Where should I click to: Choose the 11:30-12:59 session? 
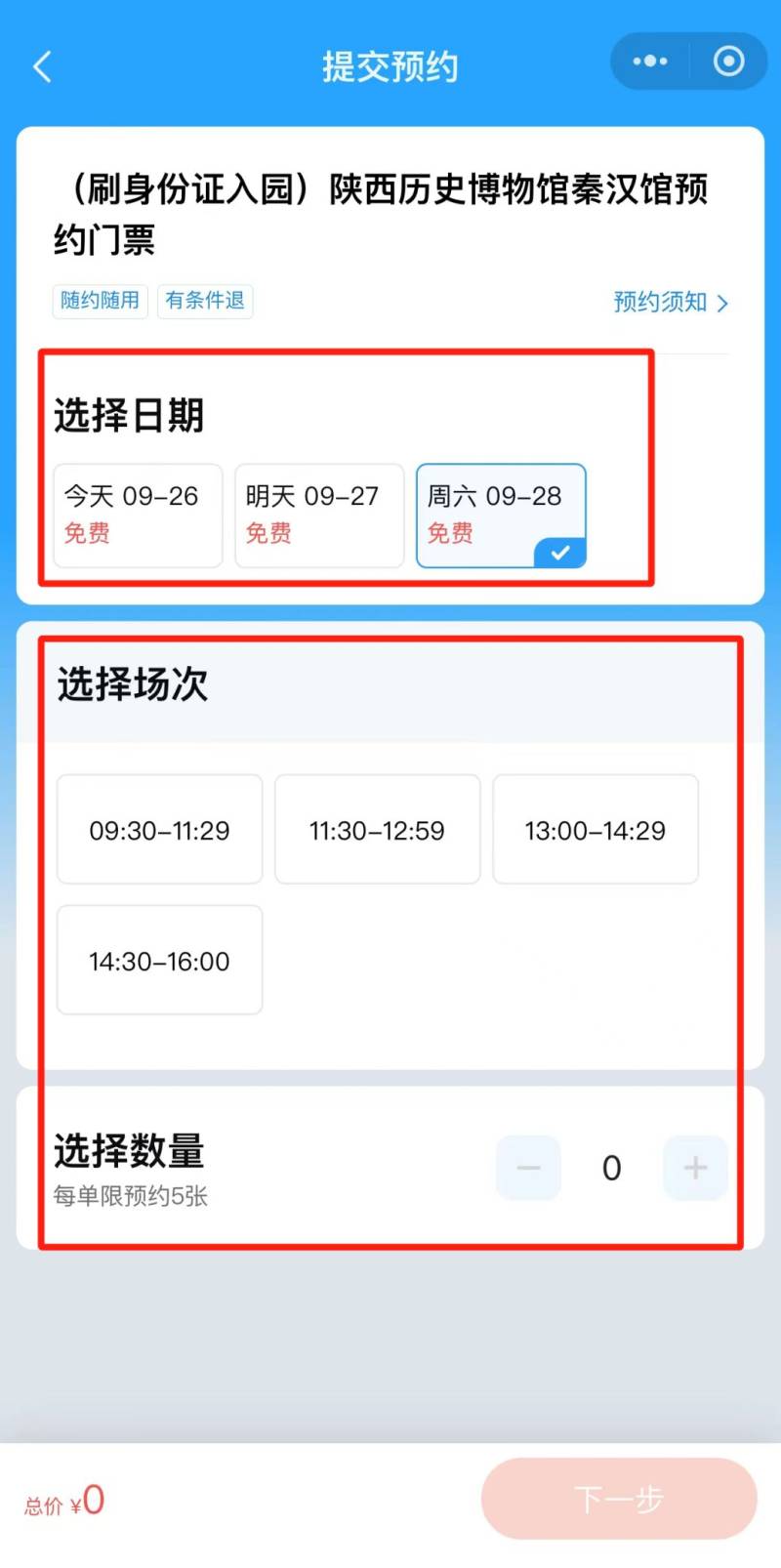[378, 830]
